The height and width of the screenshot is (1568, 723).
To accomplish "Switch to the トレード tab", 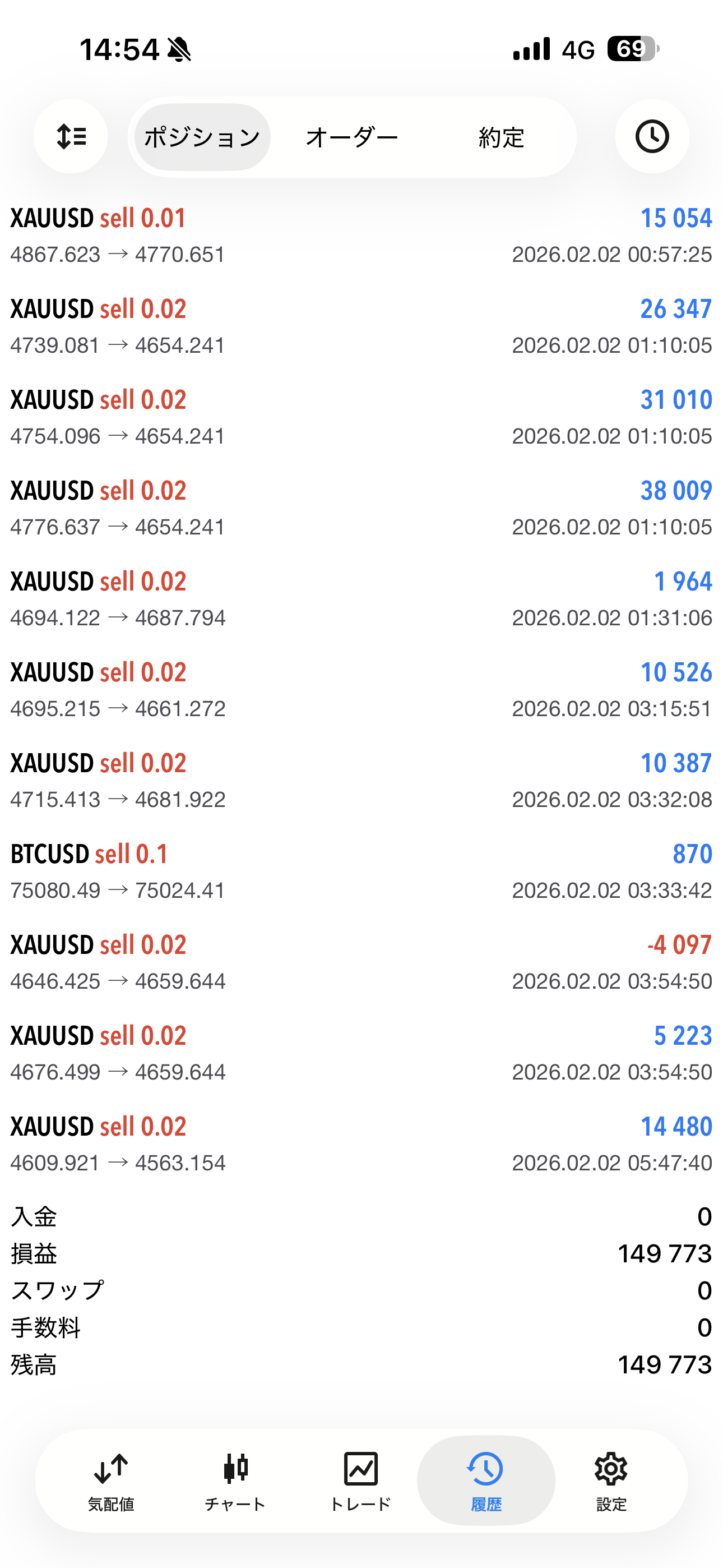I will point(360,1479).
